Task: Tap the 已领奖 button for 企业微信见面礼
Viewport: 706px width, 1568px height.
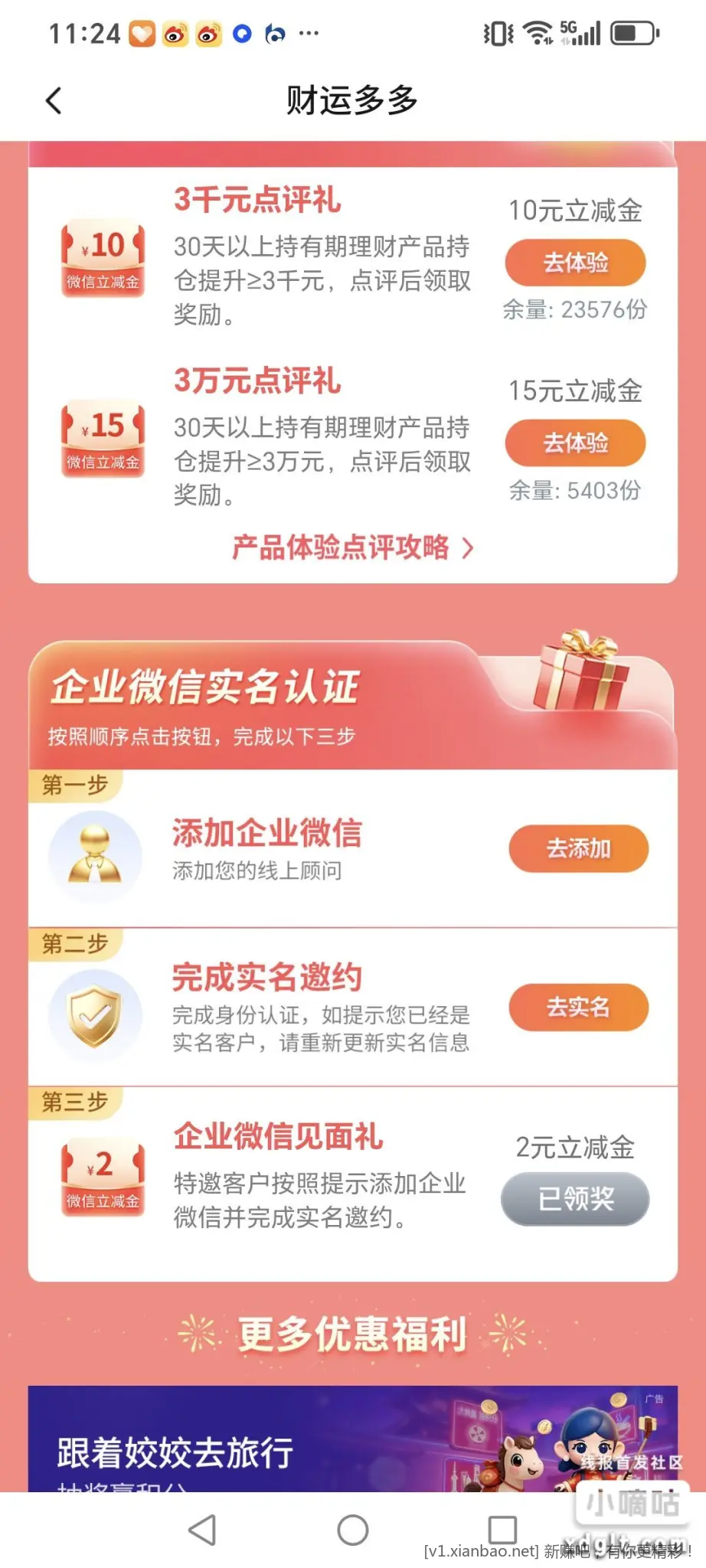Action: [575, 1198]
